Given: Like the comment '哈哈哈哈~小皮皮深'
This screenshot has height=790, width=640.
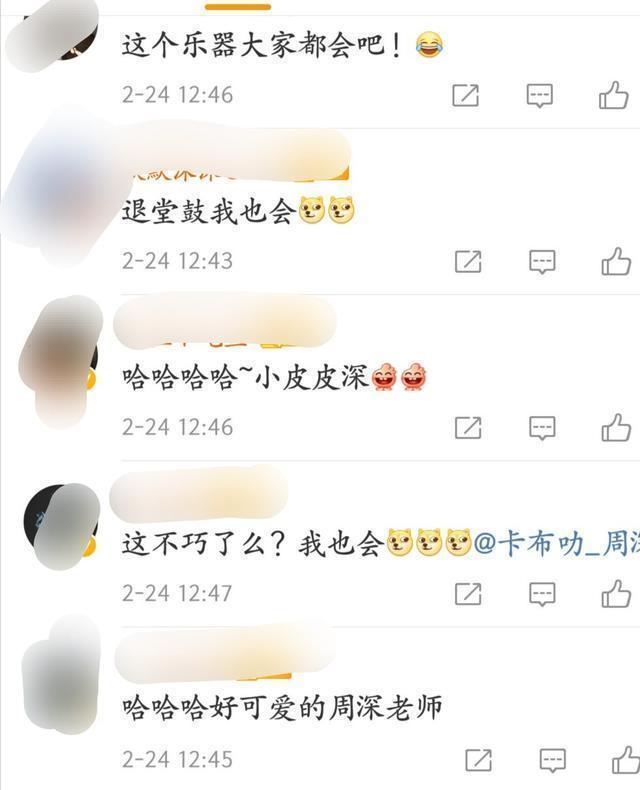Looking at the screenshot, I should click(x=615, y=428).
